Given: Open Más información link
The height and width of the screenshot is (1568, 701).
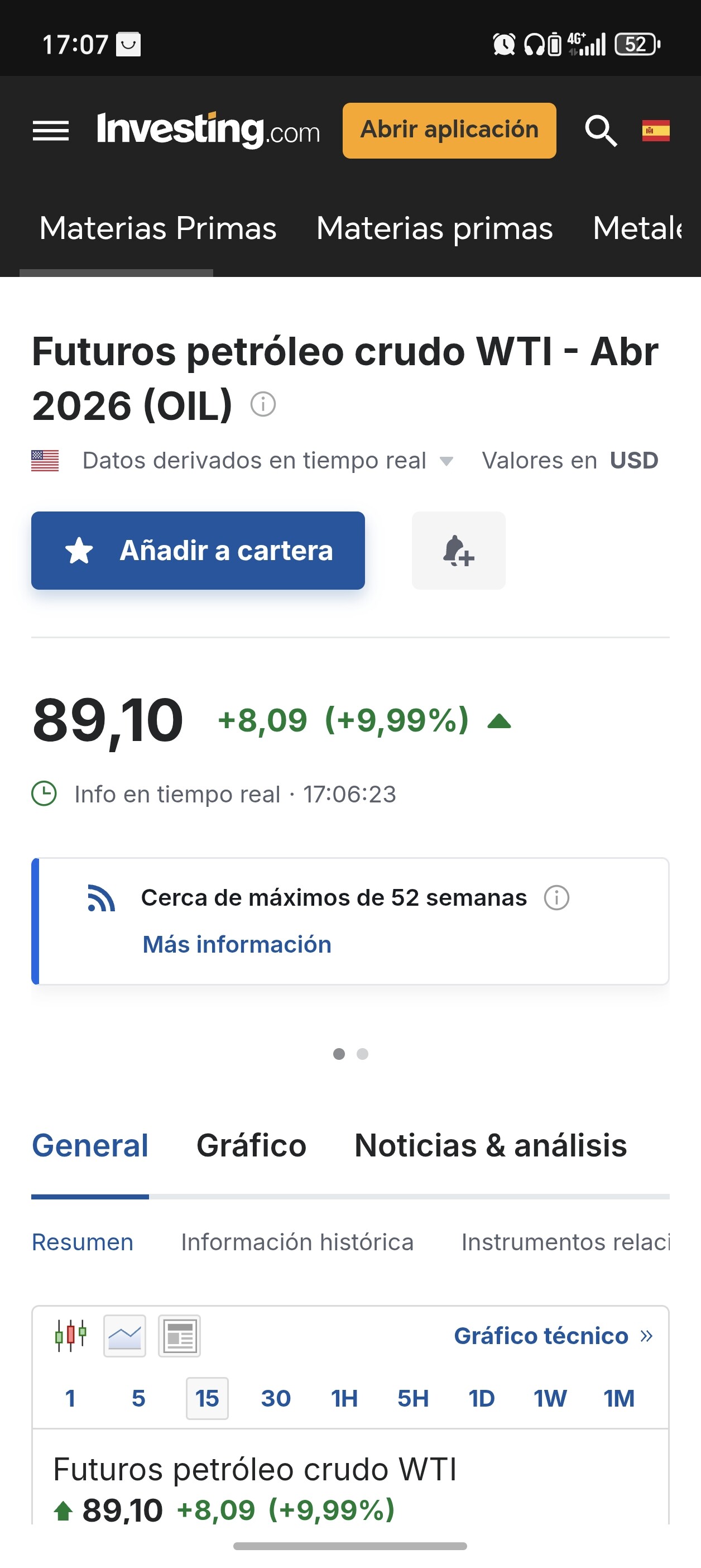Looking at the screenshot, I should tap(237, 944).
